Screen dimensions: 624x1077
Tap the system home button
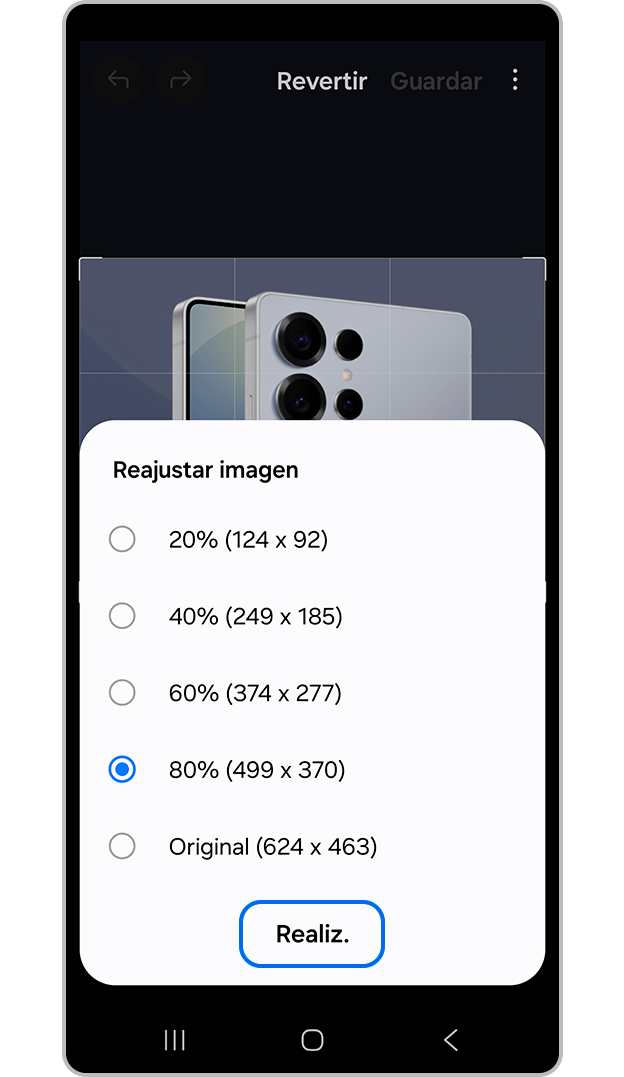click(312, 1040)
